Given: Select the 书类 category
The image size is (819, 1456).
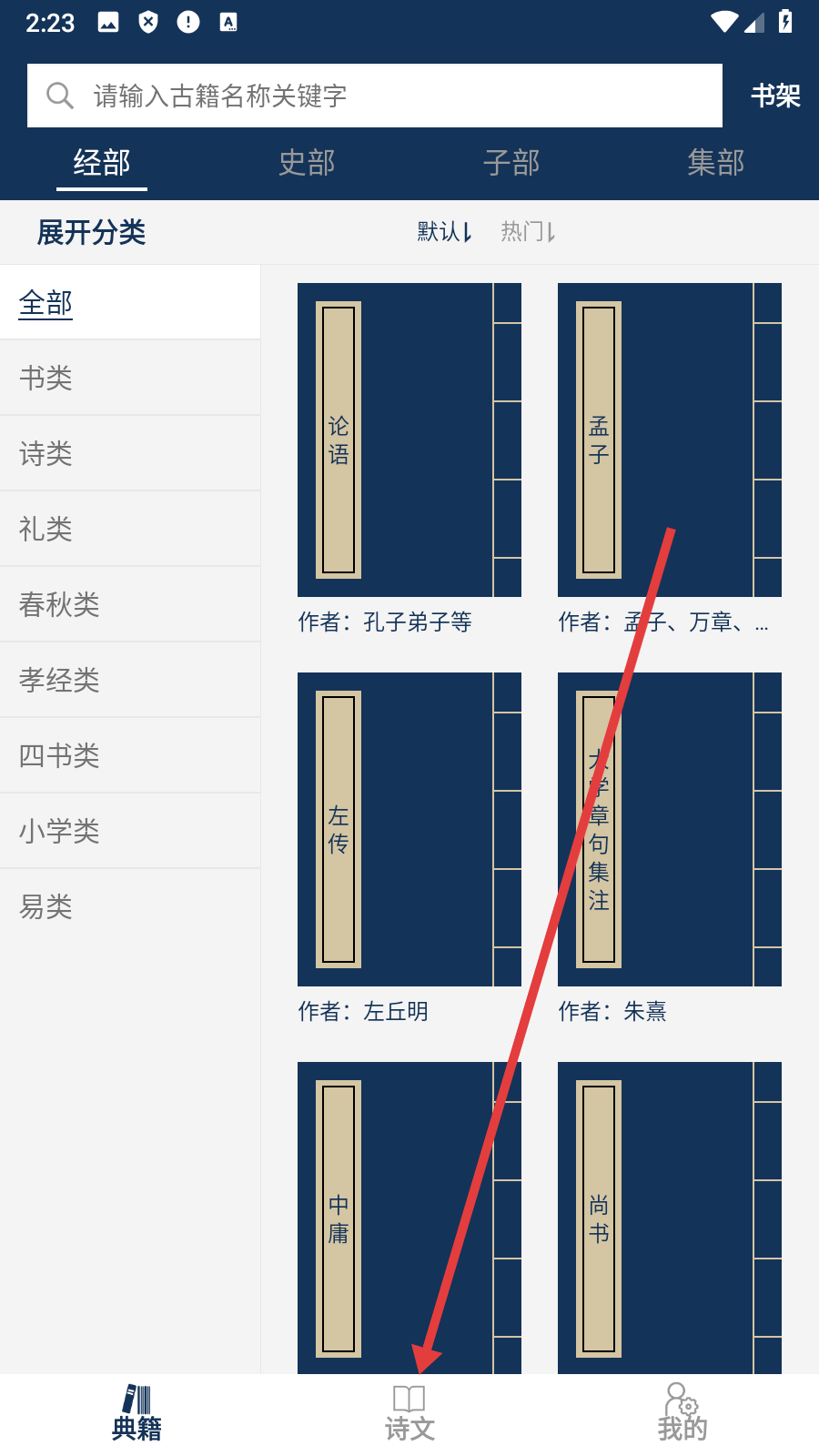Looking at the screenshot, I should pyautogui.click(x=45, y=378).
